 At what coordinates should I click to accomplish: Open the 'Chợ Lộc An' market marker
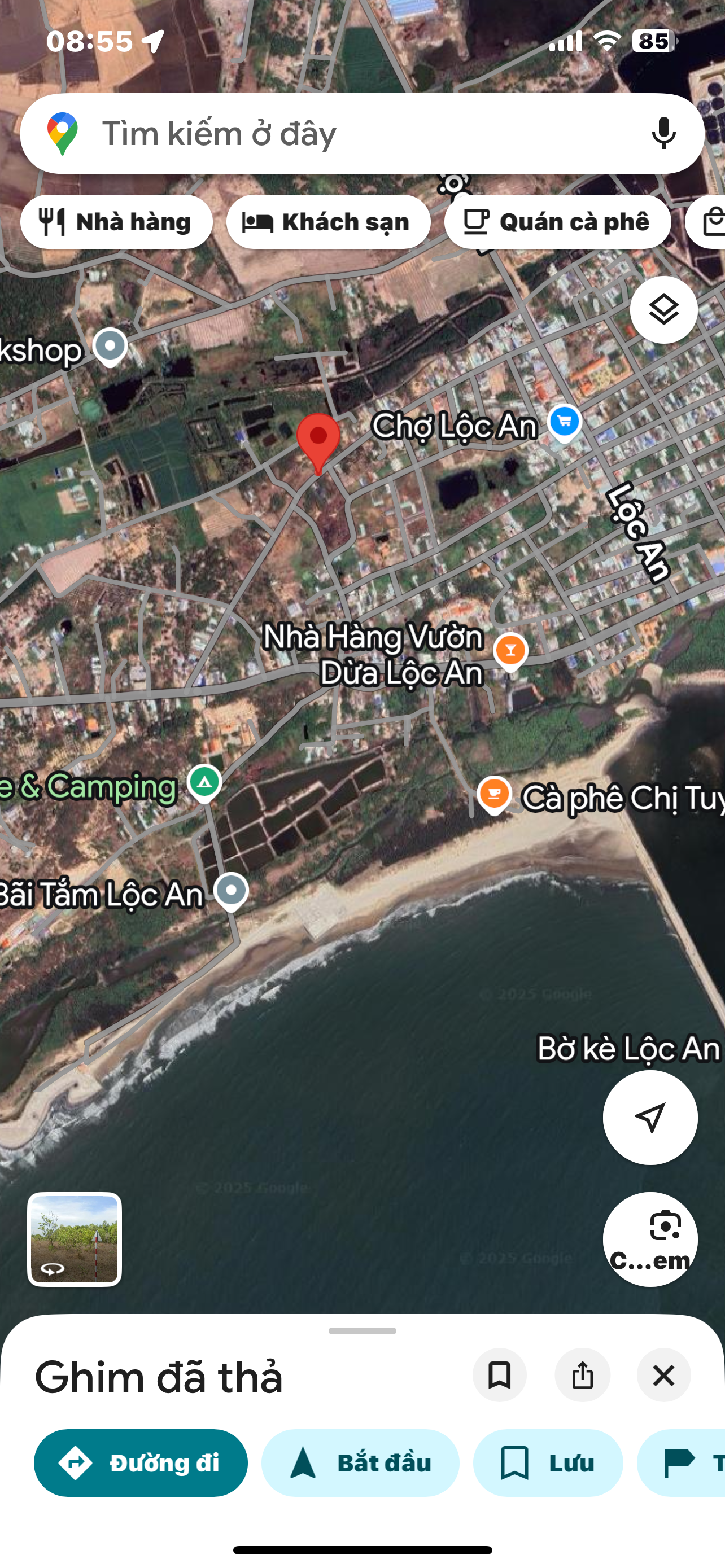pos(564,422)
